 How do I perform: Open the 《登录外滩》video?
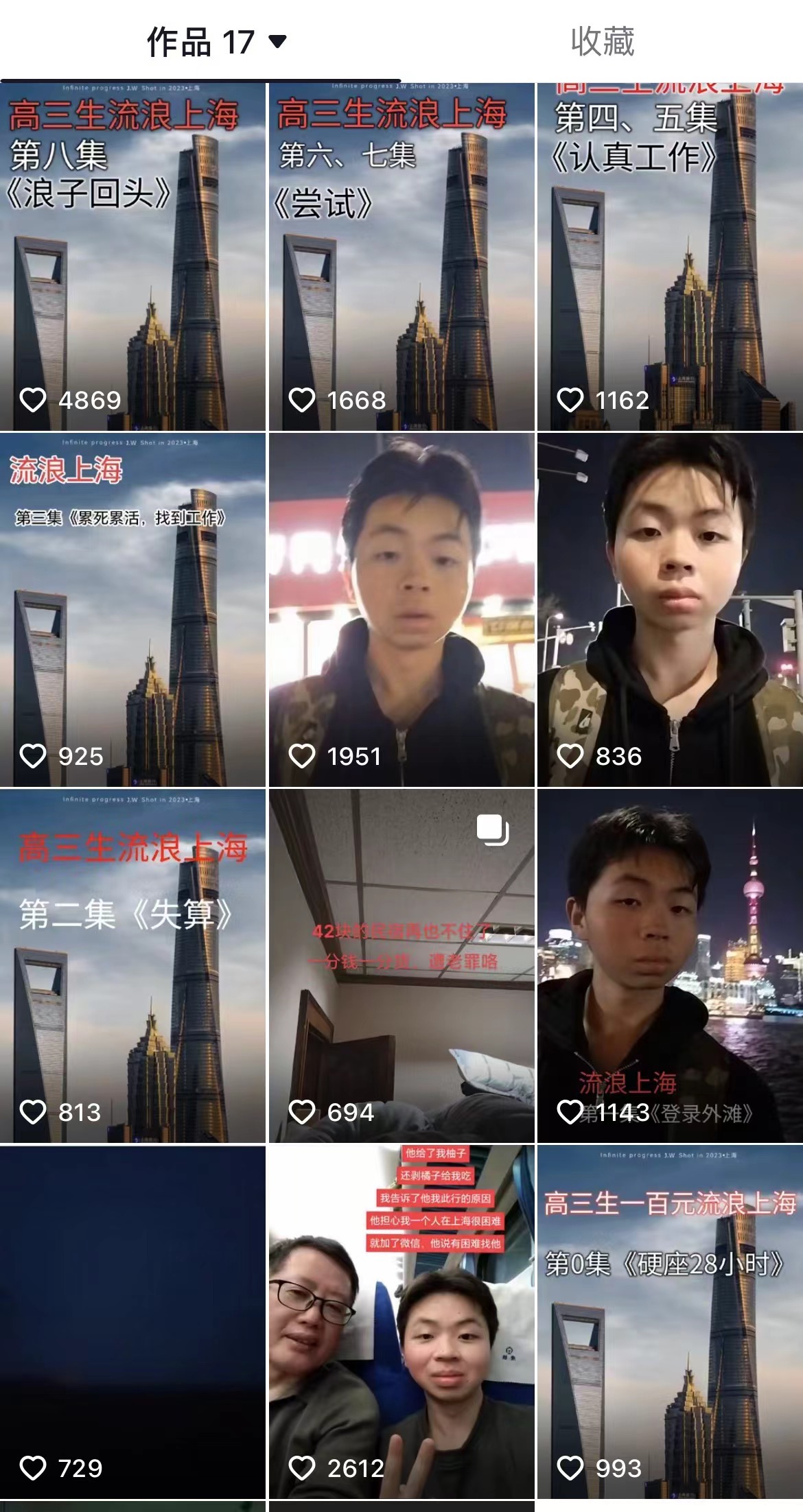click(670, 966)
